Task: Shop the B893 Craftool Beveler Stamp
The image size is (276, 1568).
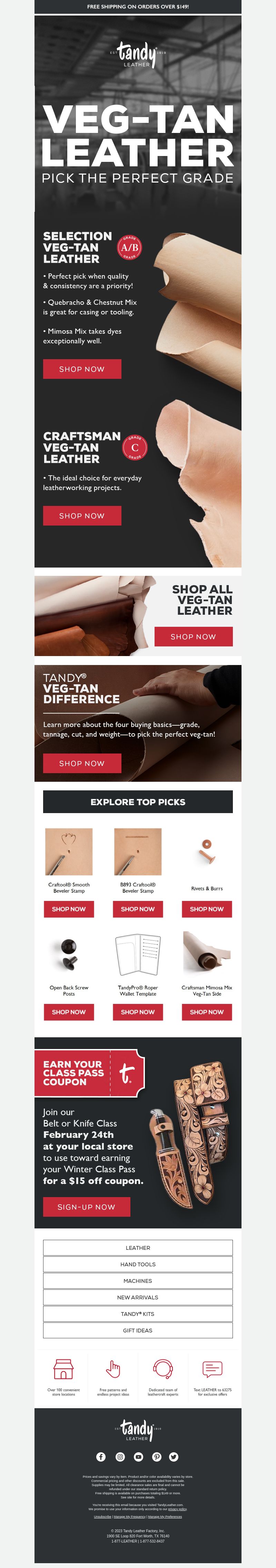Action: point(138,909)
